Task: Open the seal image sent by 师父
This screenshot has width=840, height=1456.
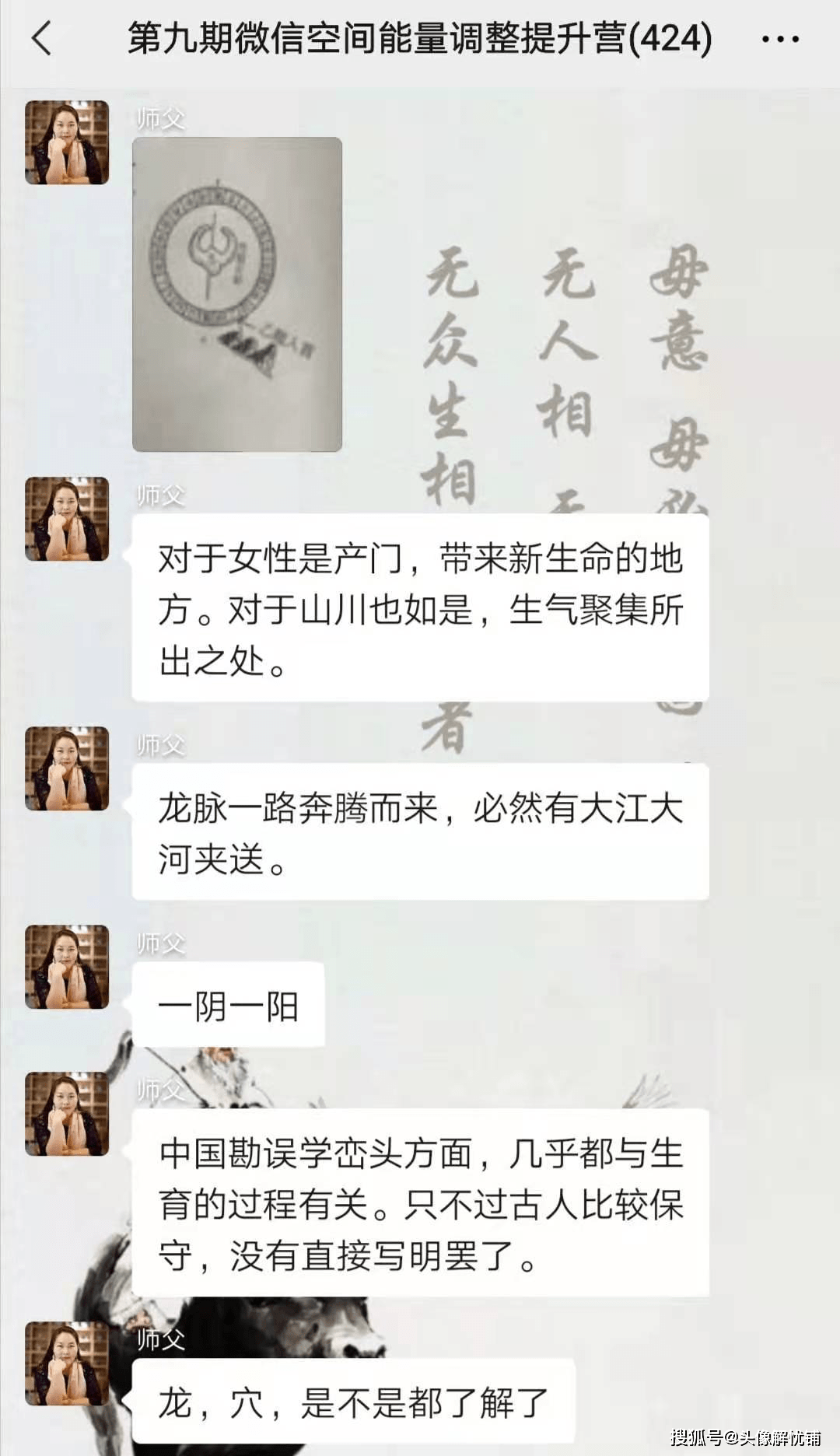Action: [x=237, y=294]
